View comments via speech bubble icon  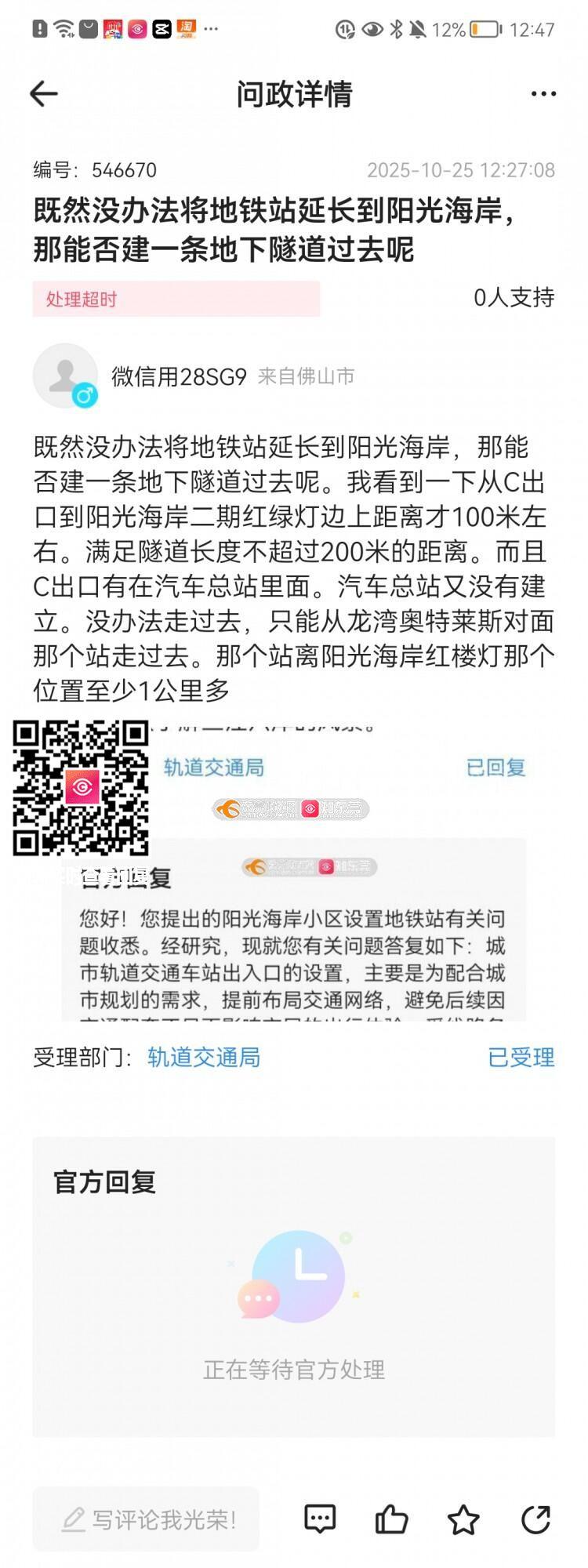320,1519
